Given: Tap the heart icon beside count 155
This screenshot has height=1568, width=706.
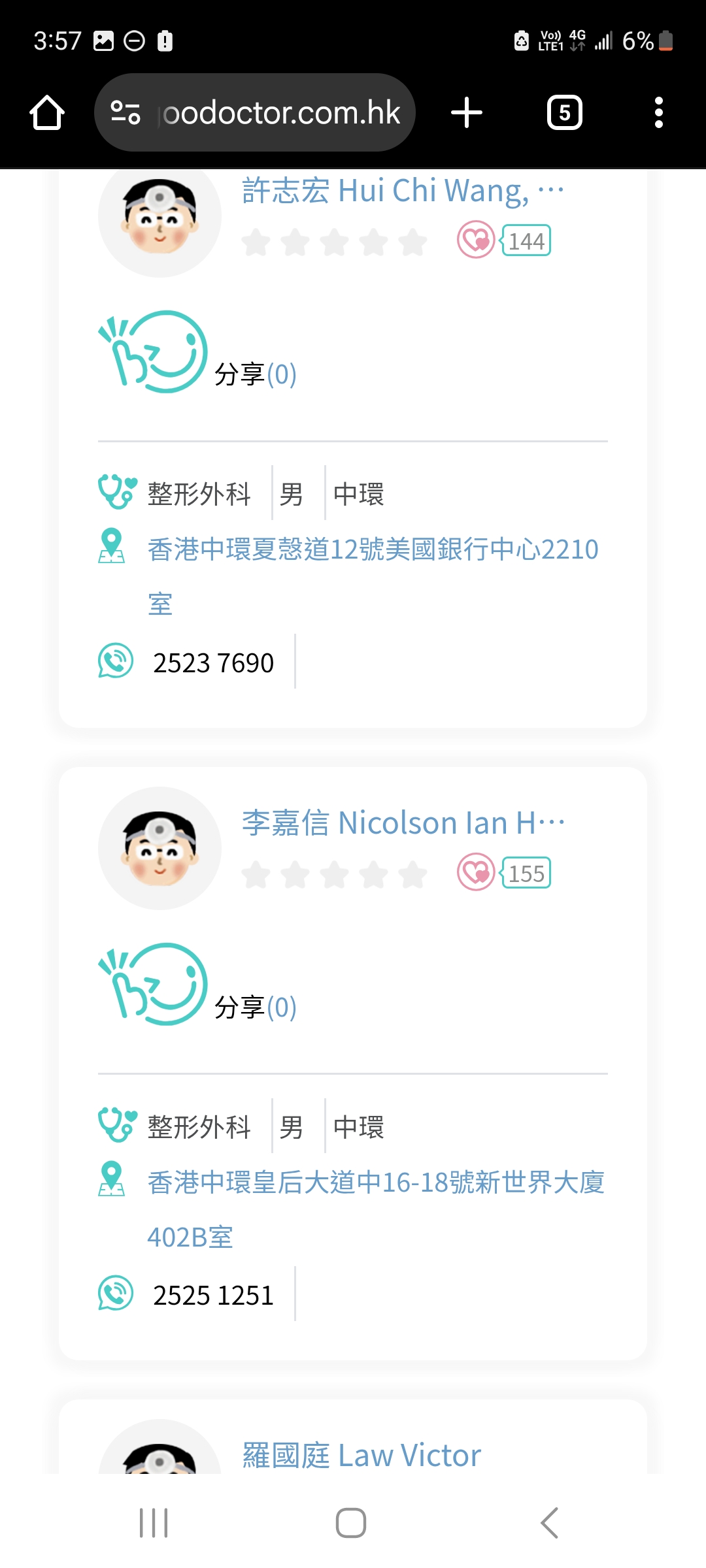Looking at the screenshot, I should (475, 873).
